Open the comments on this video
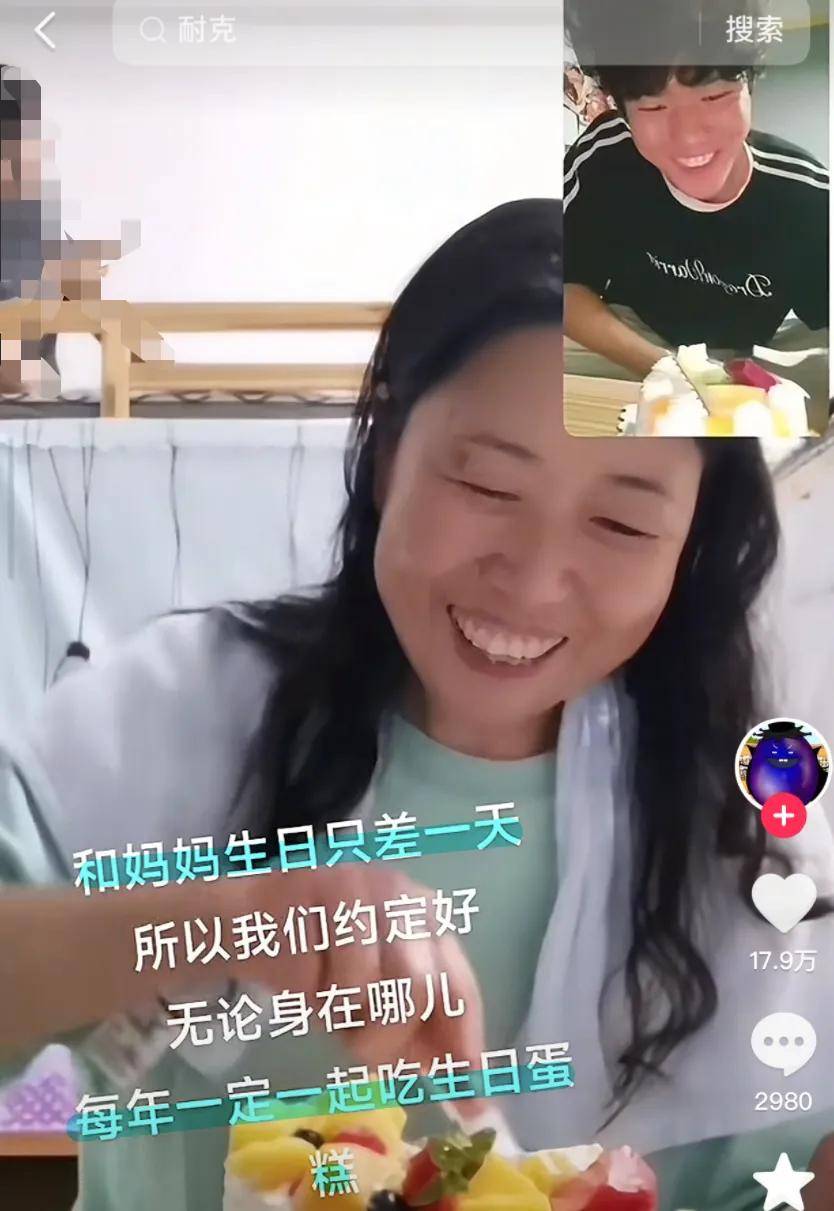The height and width of the screenshot is (1211, 834). coord(783,1045)
